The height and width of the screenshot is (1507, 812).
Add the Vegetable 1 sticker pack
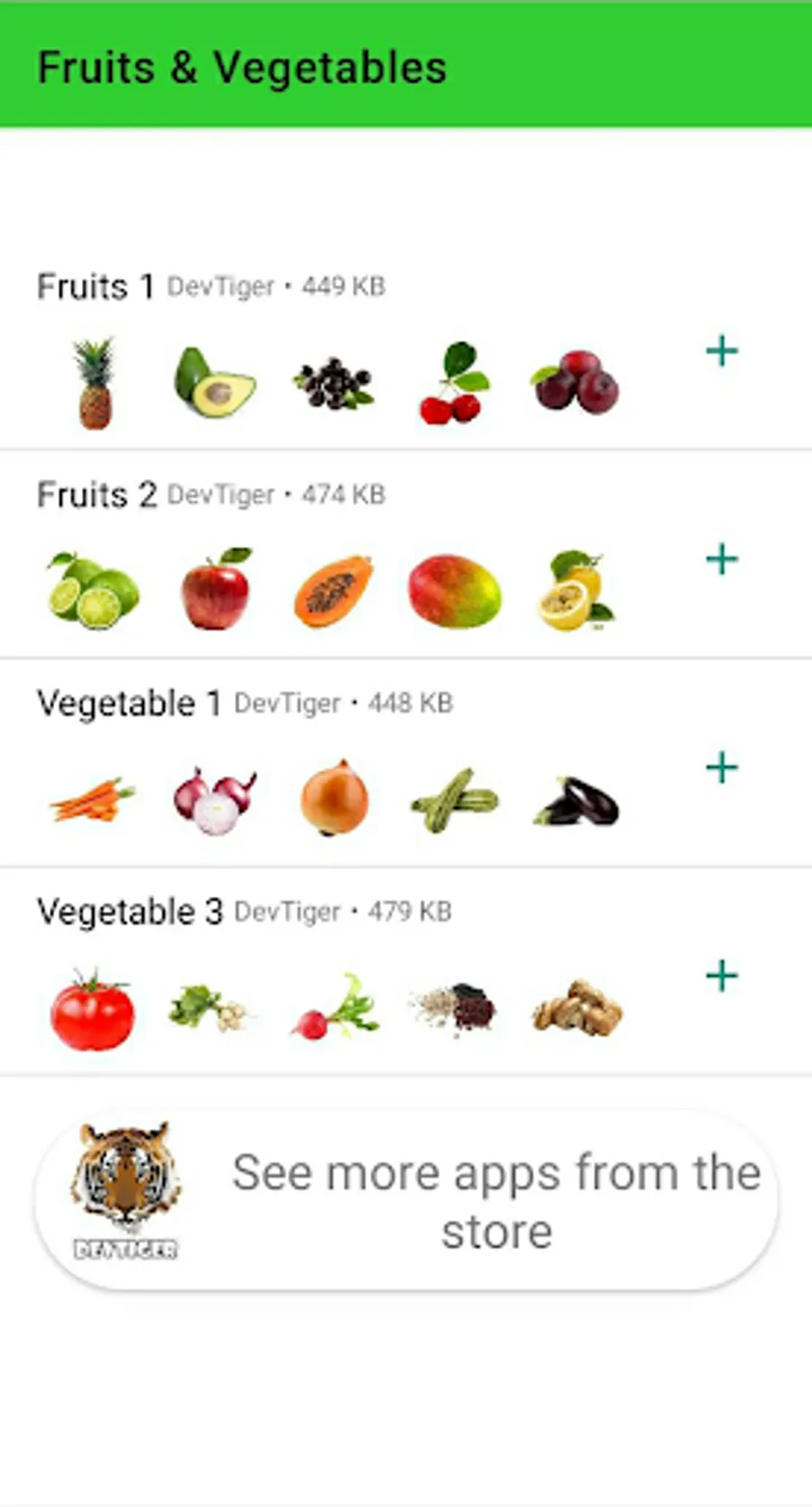pos(721,768)
